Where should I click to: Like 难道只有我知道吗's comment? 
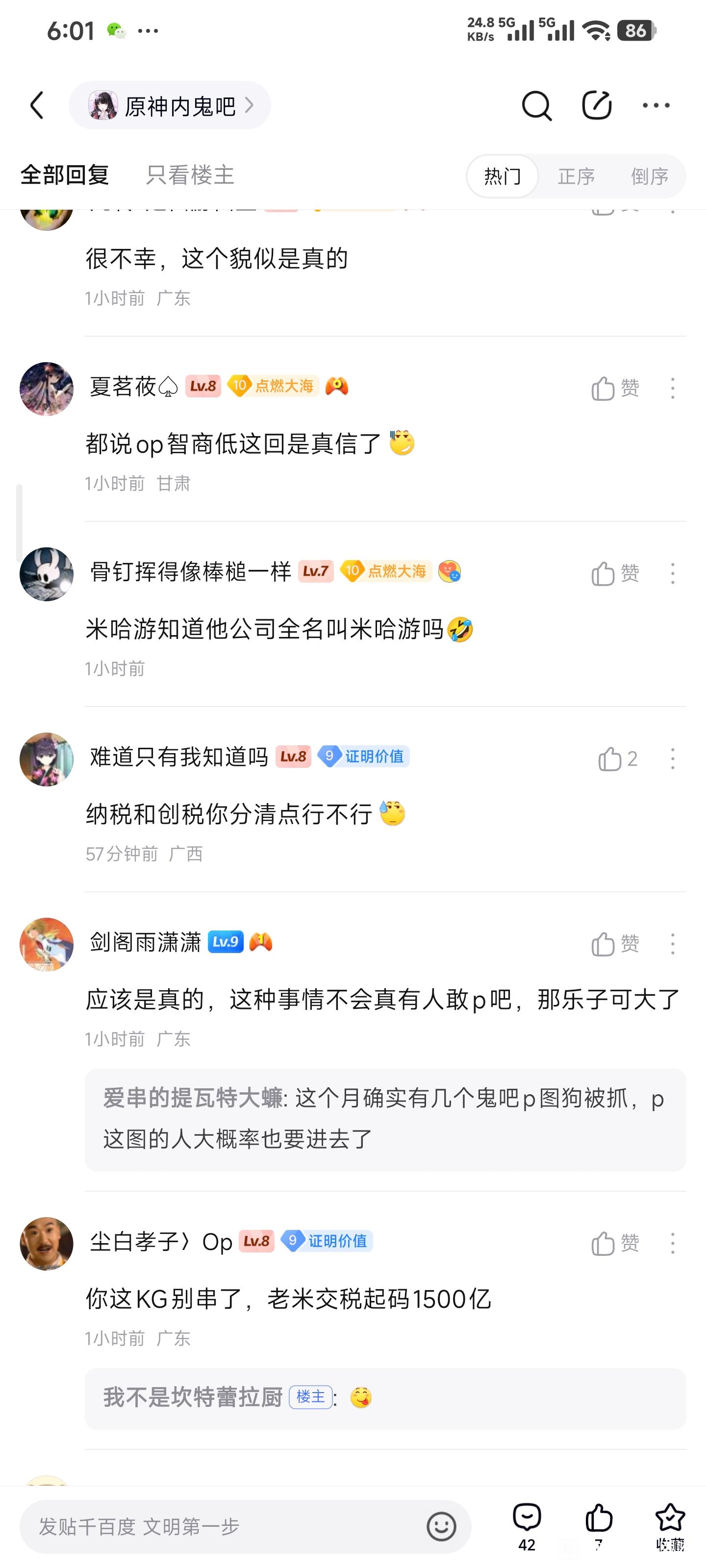(617, 759)
